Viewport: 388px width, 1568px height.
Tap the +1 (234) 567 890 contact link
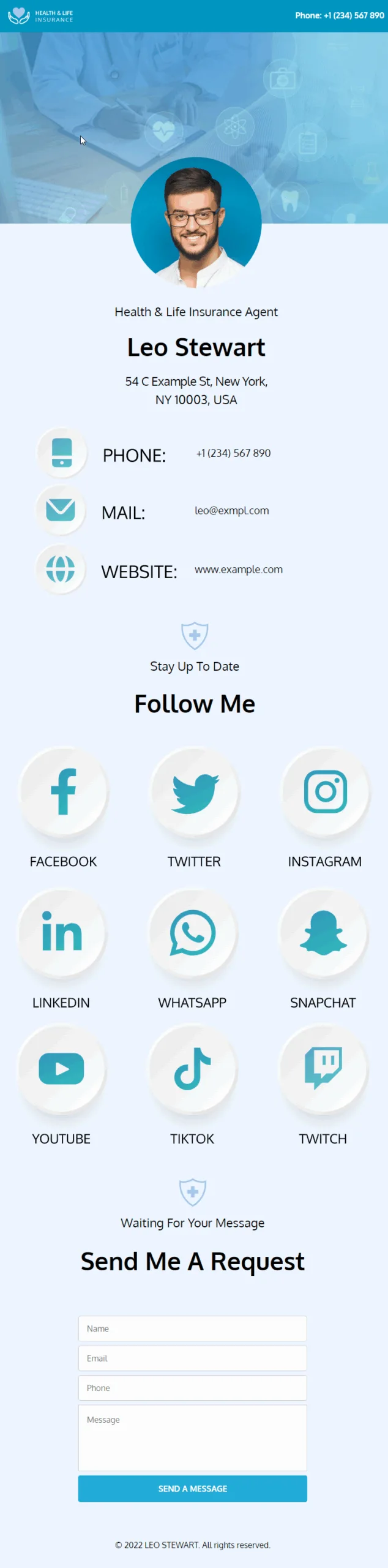(x=233, y=453)
